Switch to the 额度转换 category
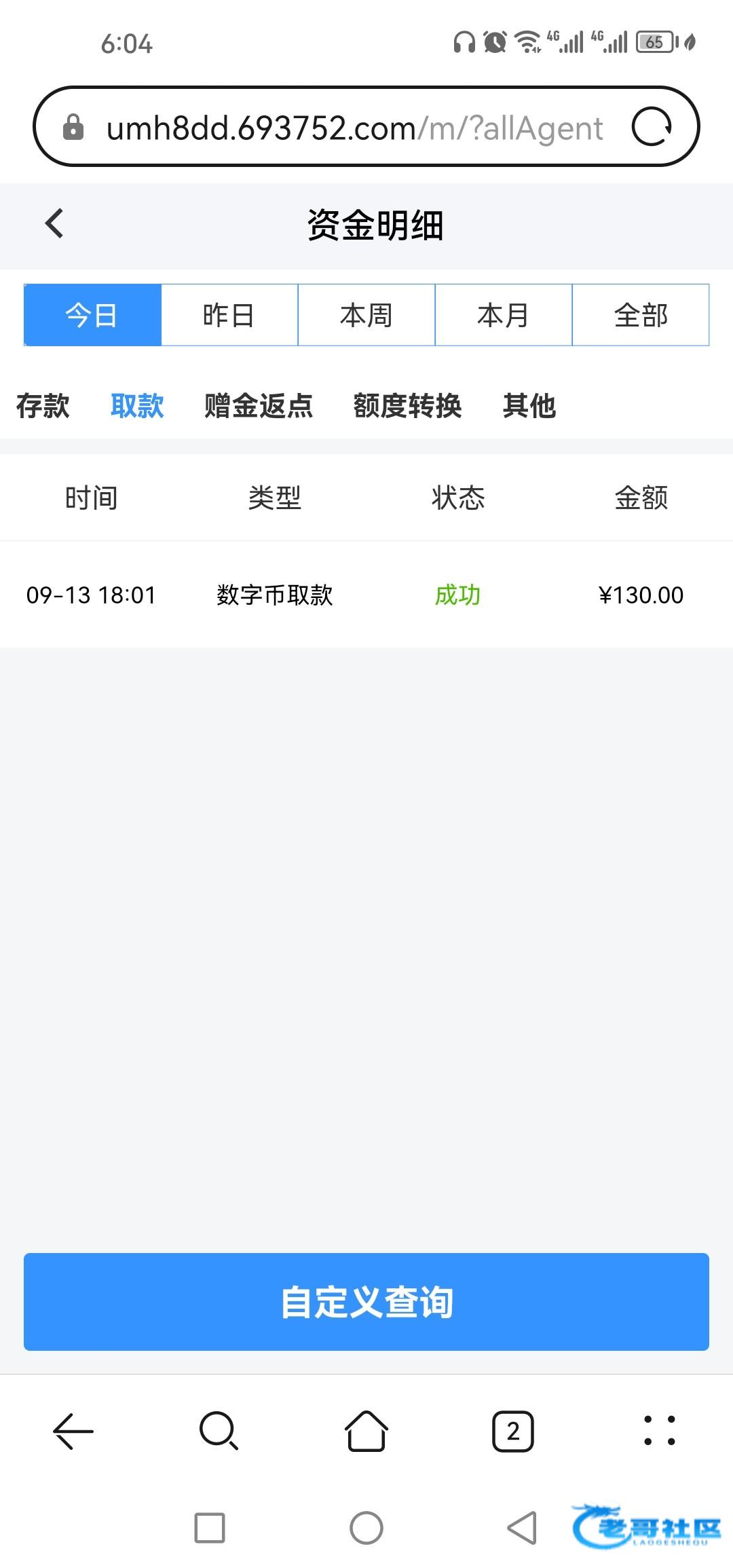The width and height of the screenshot is (733, 1568). click(x=407, y=406)
